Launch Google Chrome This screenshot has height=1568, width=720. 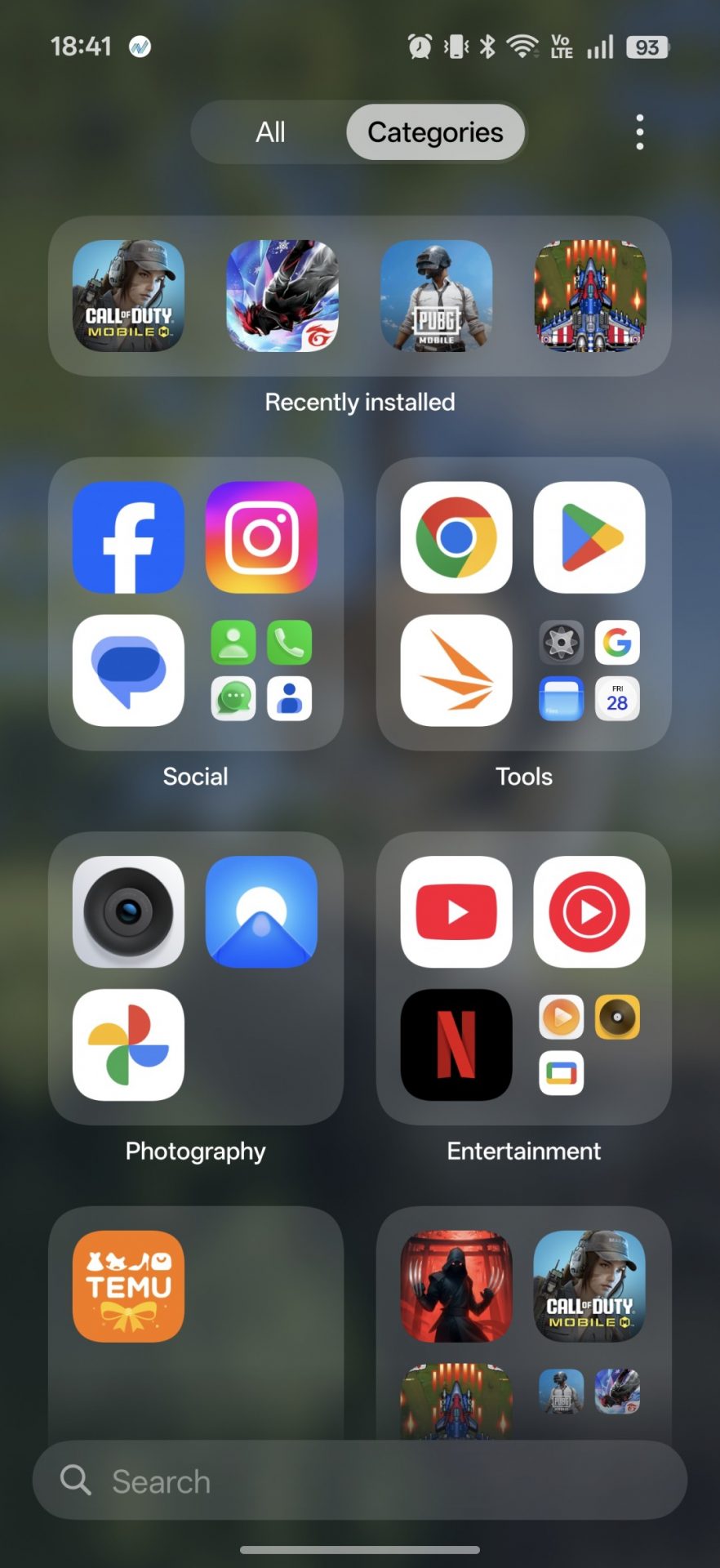(x=456, y=537)
